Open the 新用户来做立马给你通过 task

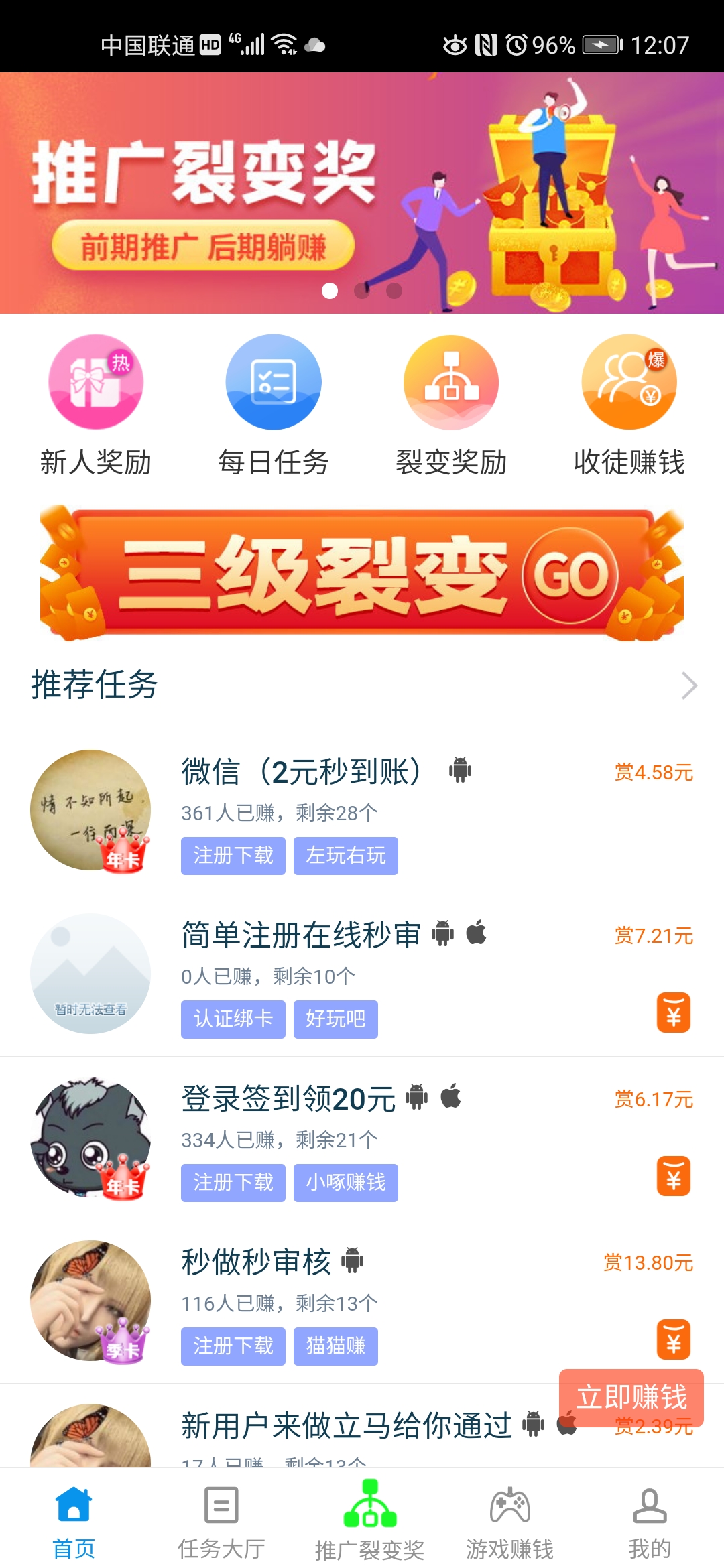pos(346,1426)
